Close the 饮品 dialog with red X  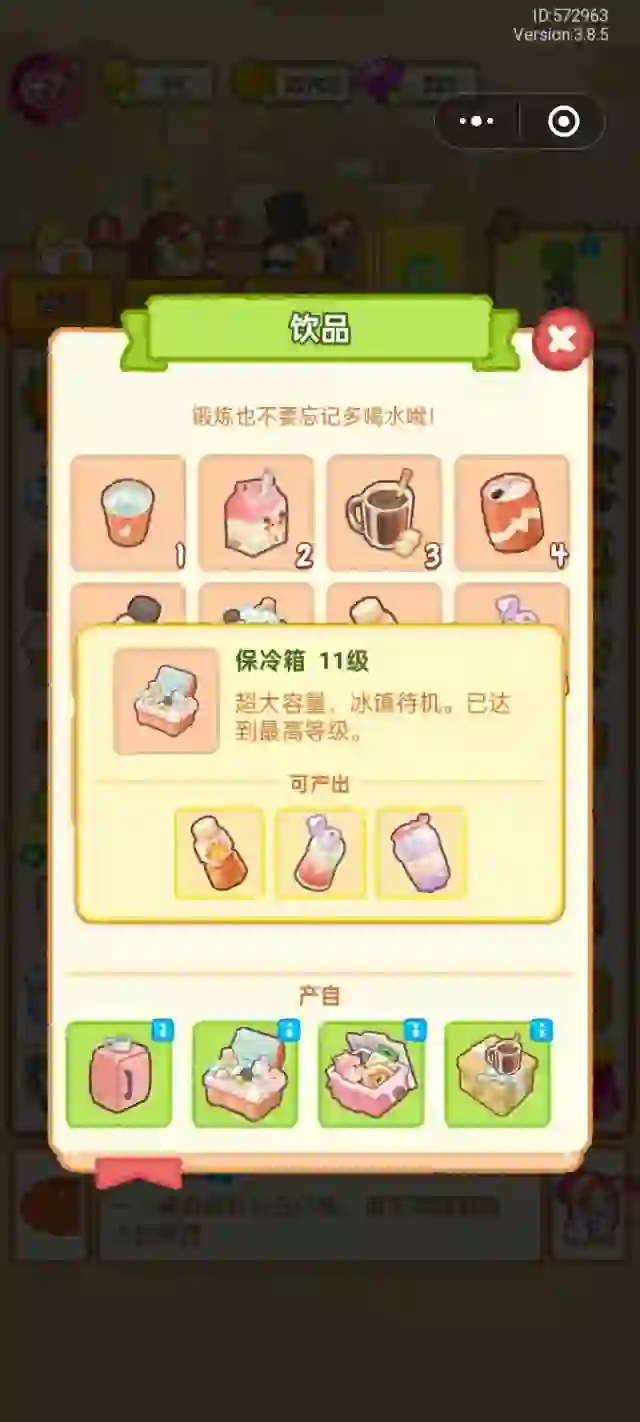[x=561, y=340]
